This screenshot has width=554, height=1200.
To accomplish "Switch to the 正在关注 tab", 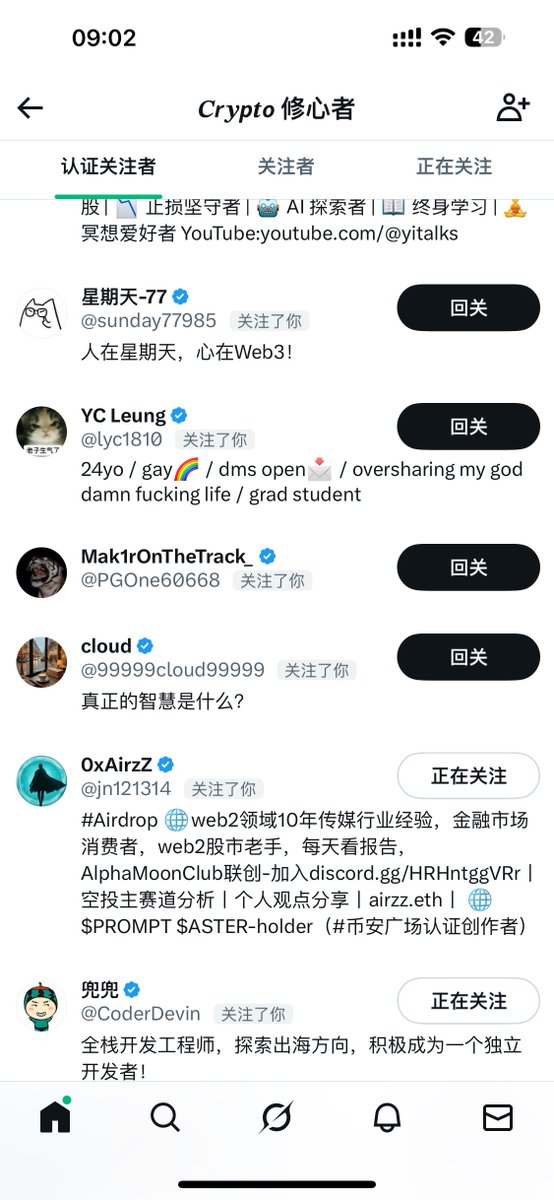I will 454,167.
